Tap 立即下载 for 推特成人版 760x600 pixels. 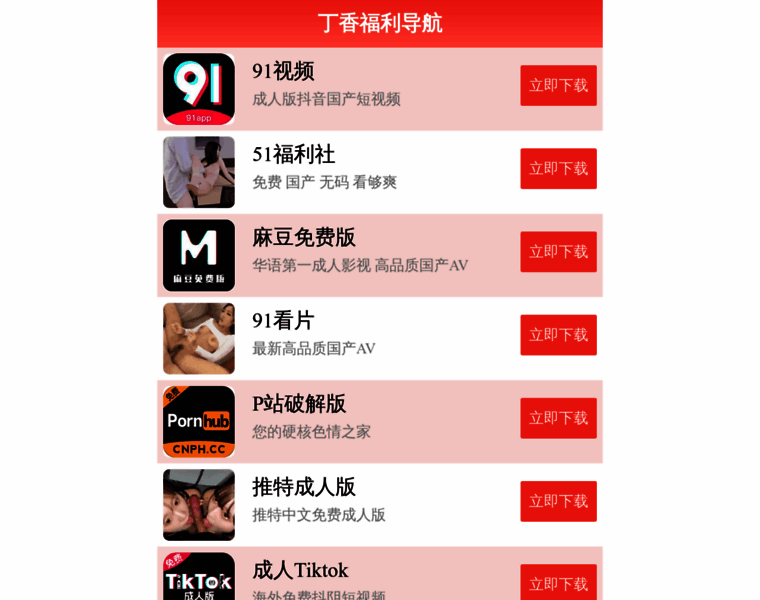(558, 501)
